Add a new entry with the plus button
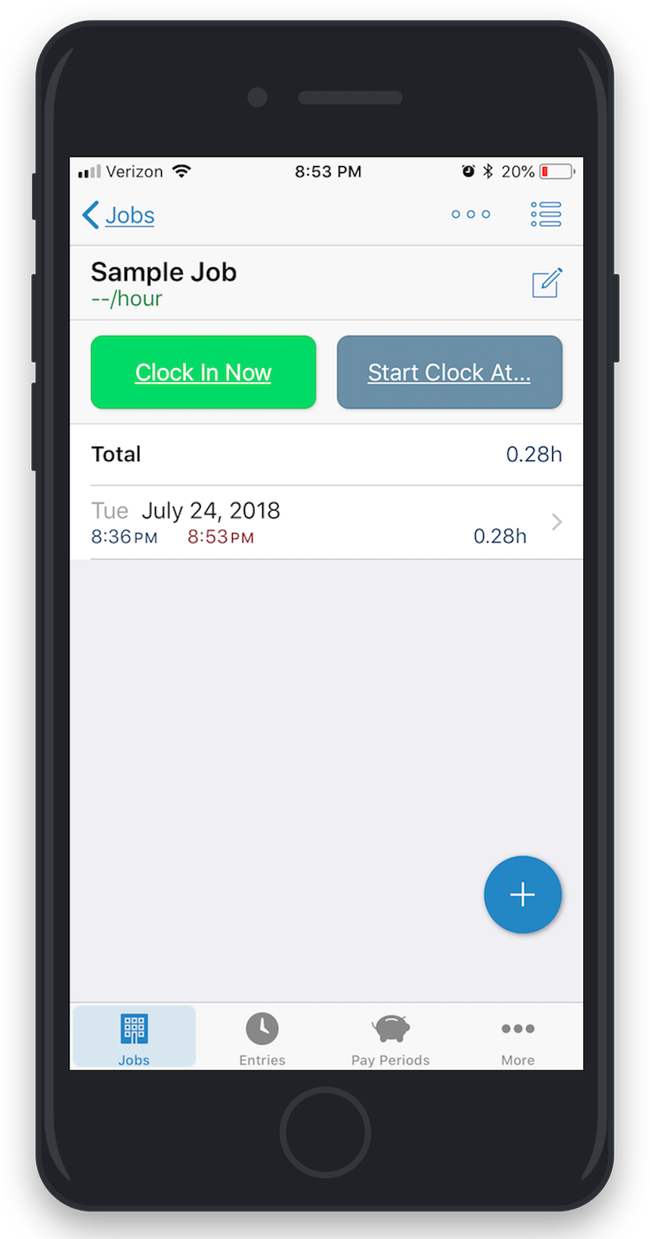Viewport: 650px width, 1239px height. [522, 895]
